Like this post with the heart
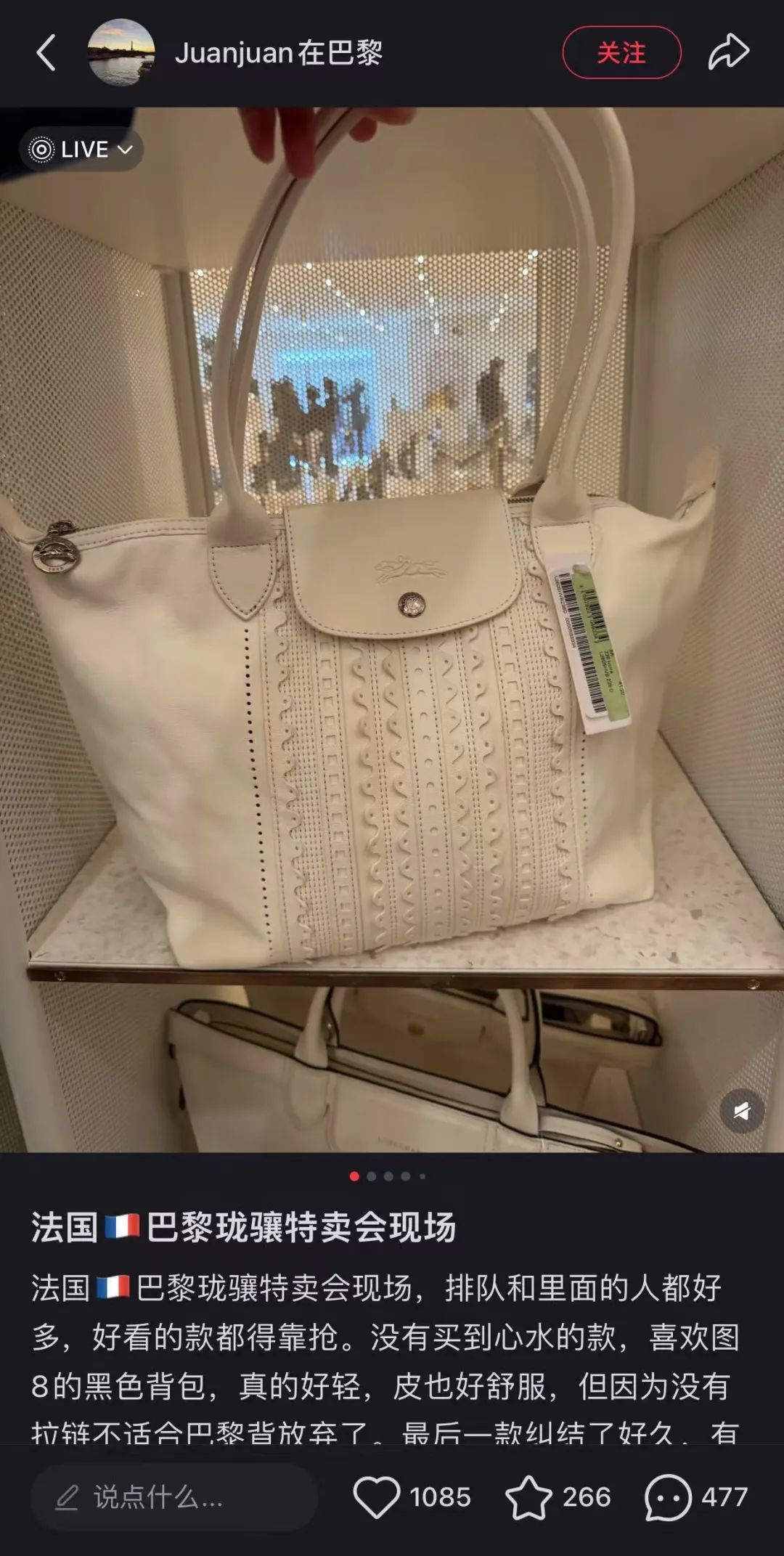Image resolution: width=784 pixels, height=1556 pixels. tap(376, 1496)
